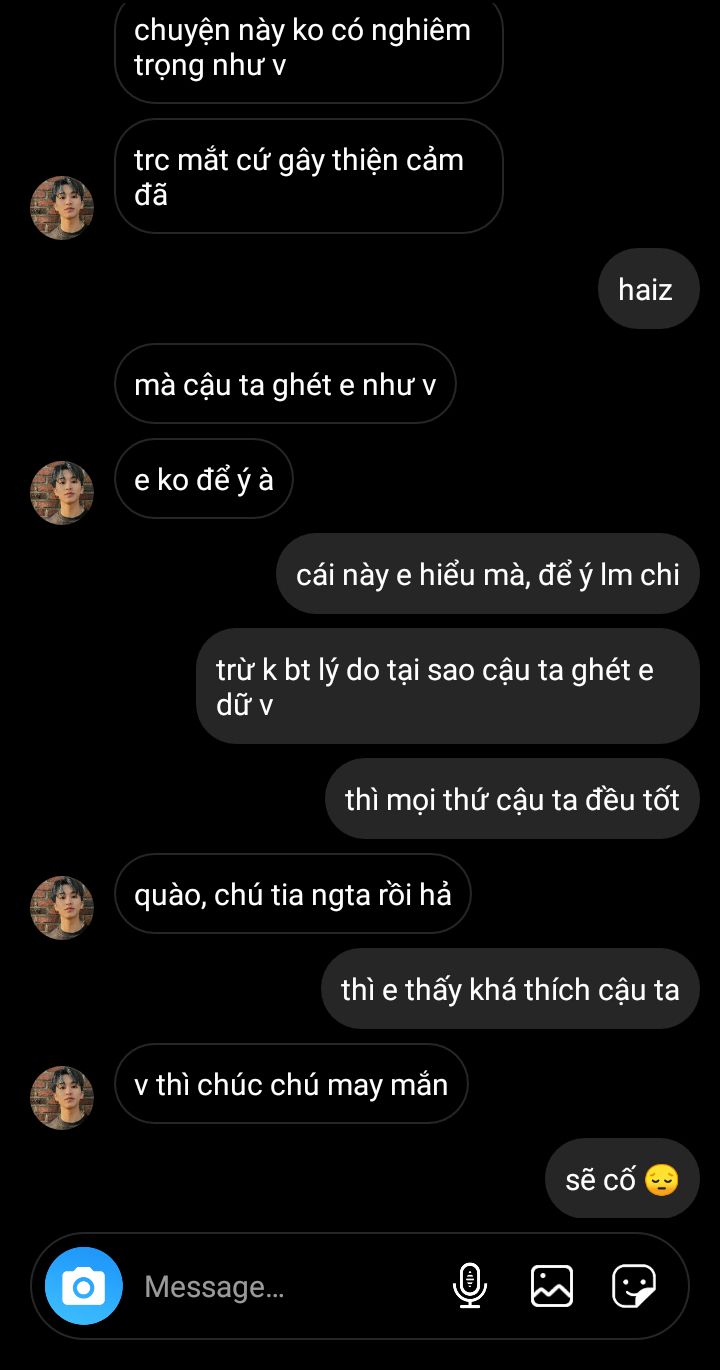Open the photo gallery picker
Screen dimensions: 720x1370
(x=552, y=1286)
